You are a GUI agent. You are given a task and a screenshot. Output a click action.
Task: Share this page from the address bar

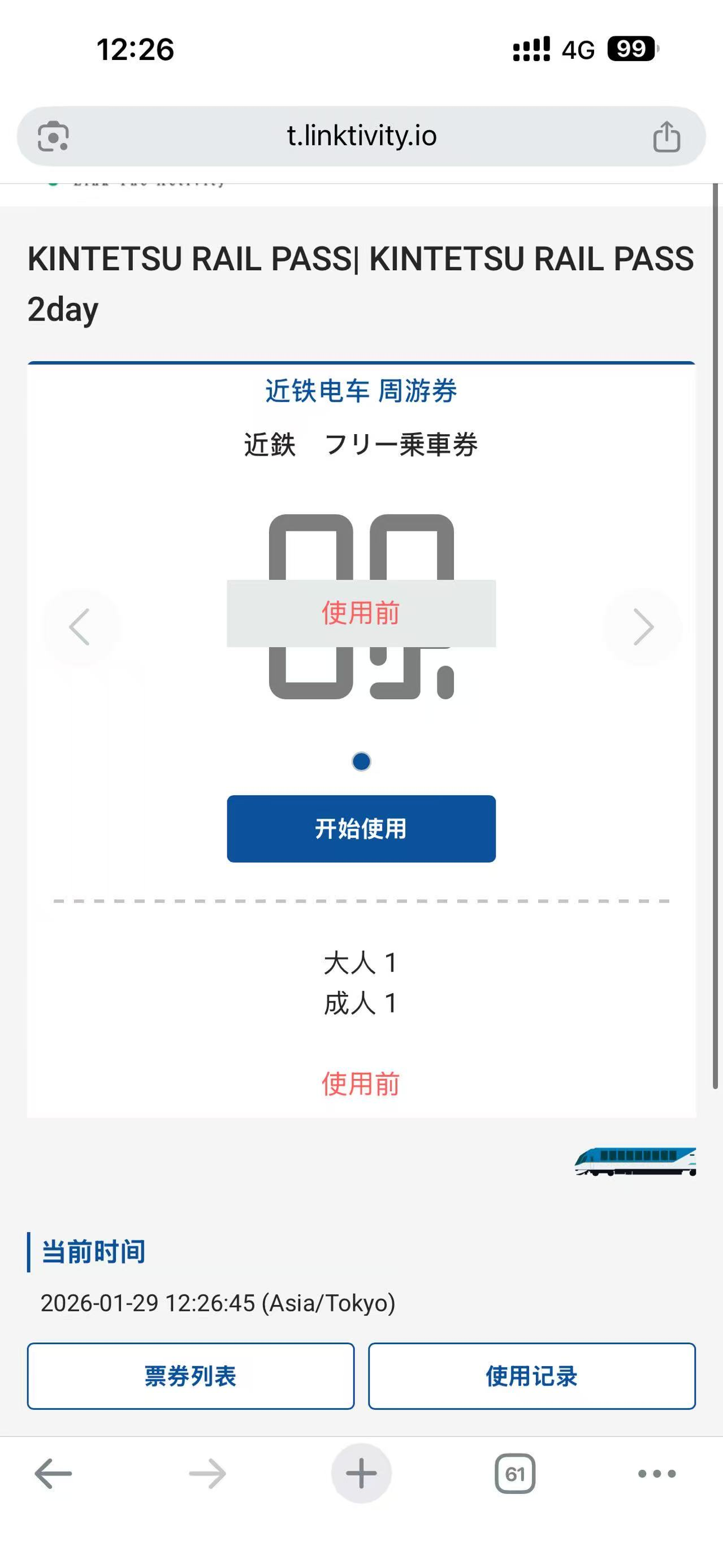[x=666, y=136]
